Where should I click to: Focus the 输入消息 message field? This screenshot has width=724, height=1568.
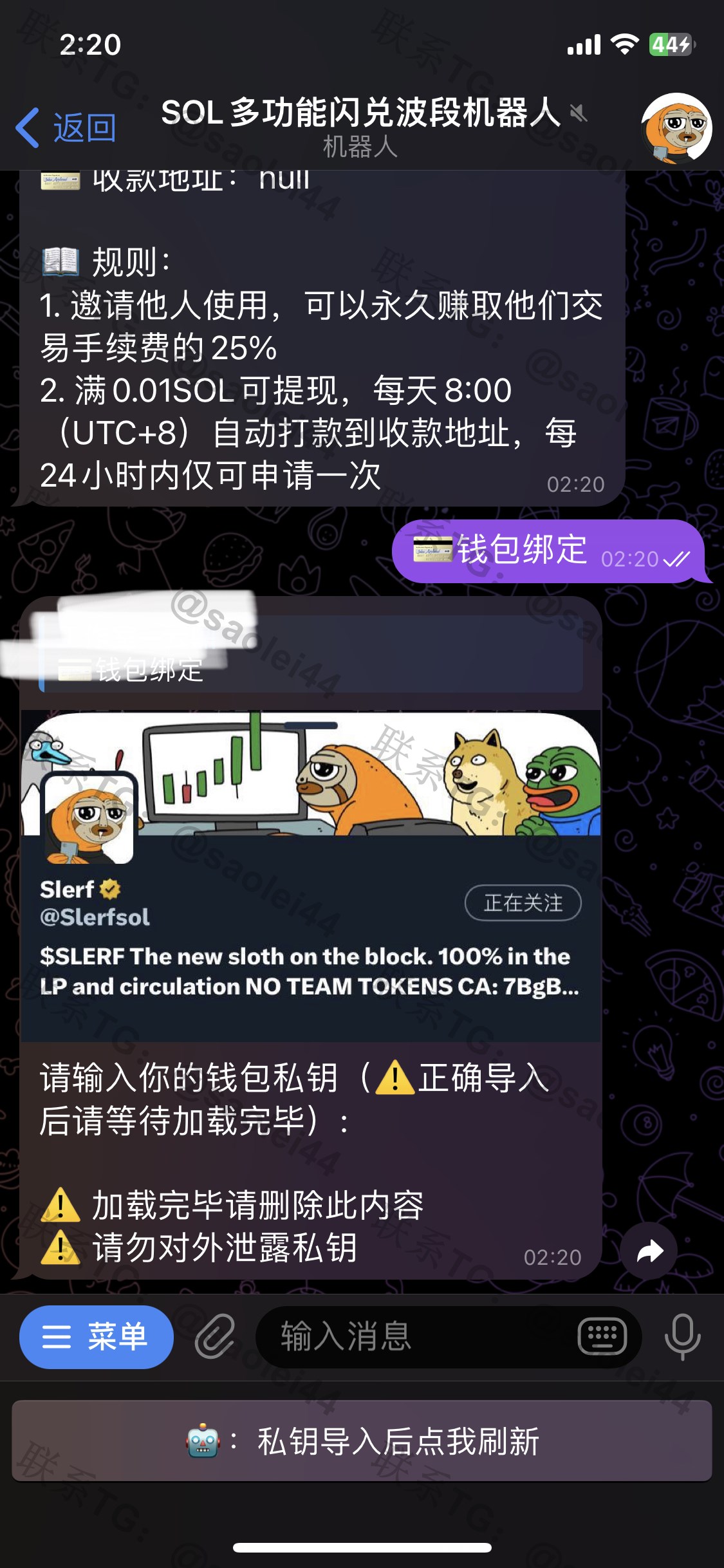click(412, 1337)
